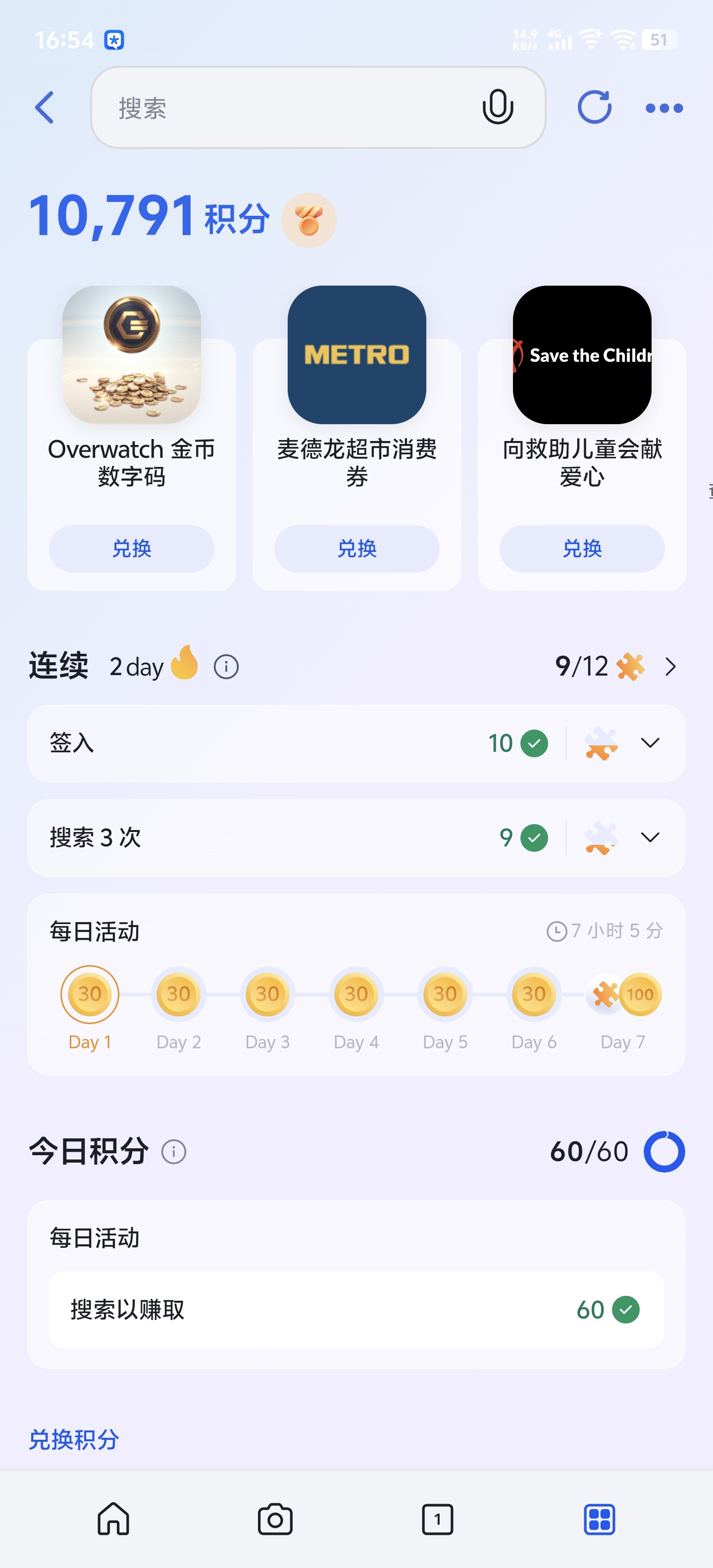Tap the info icon beside 连续 streak
The height and width of the screenshot is (1568, 713).
(x=226, y=667)
